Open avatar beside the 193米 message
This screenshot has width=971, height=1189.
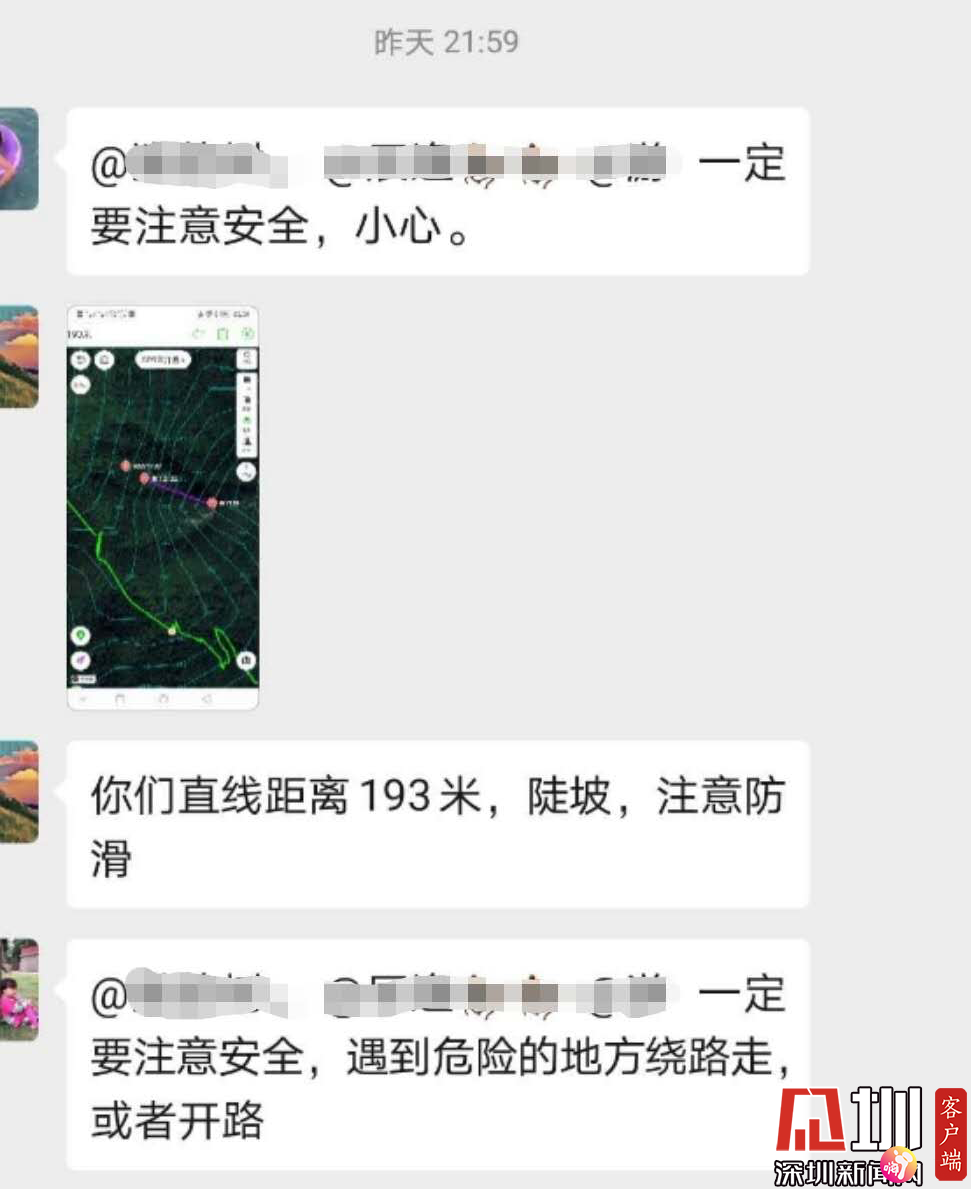pos(17,791)
